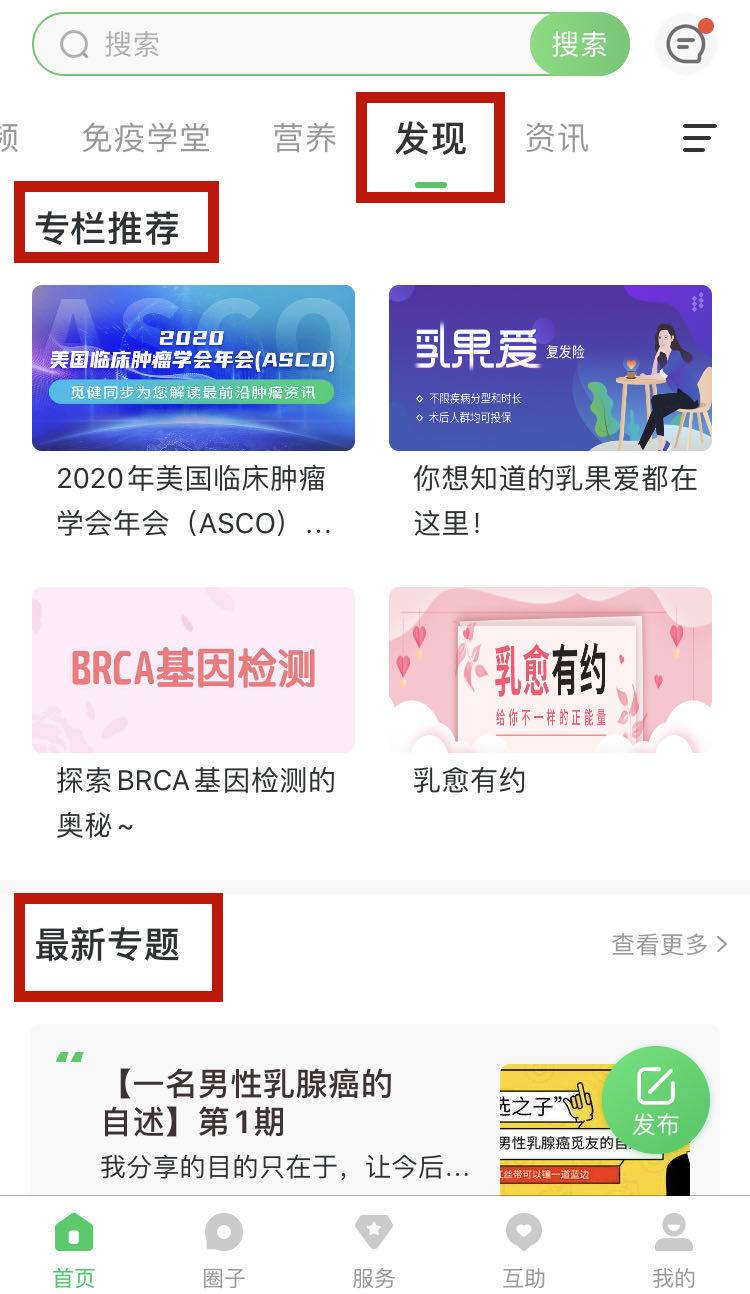Switch to the 免疫学堂 tab
This screenshot has height=1294, width=750.
146,140
